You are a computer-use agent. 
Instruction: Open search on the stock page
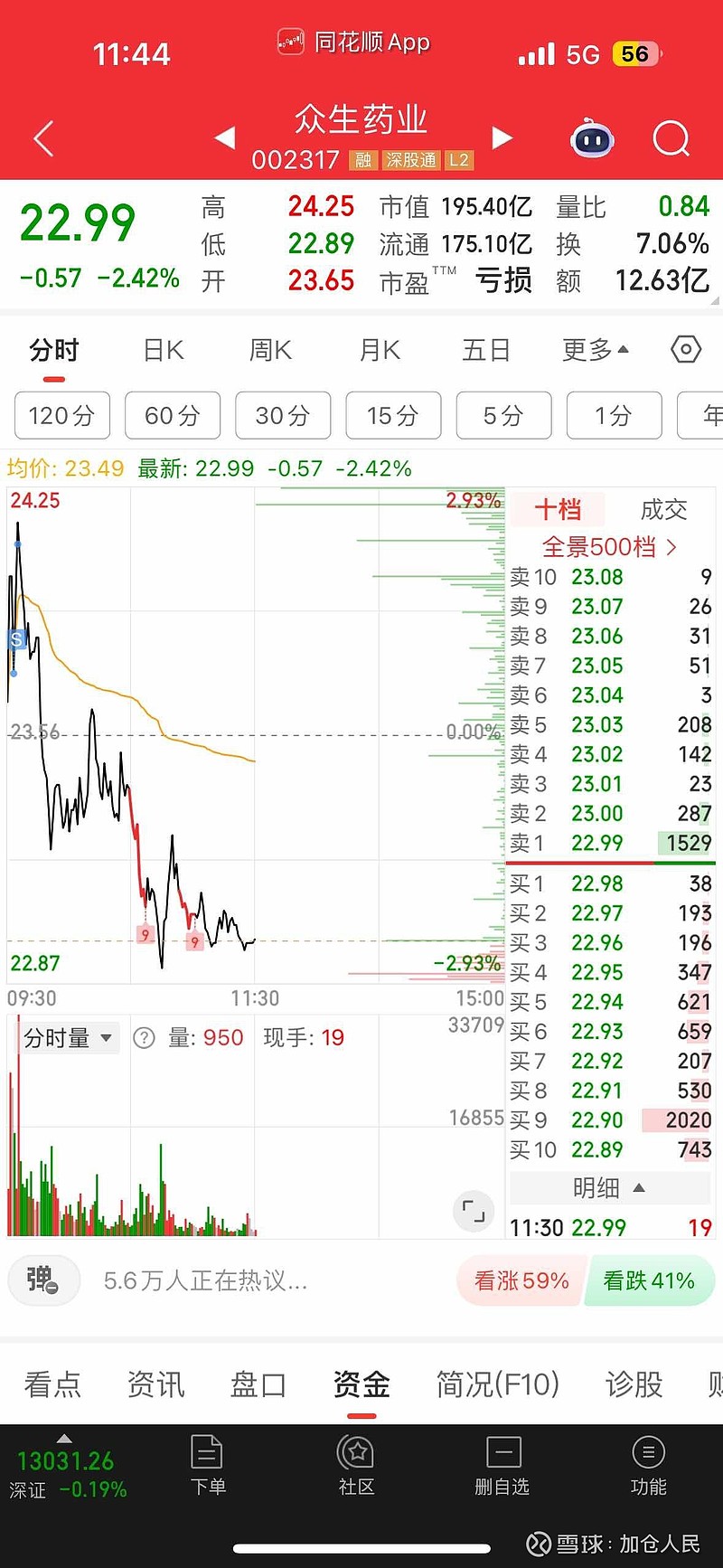pos(671,137)
